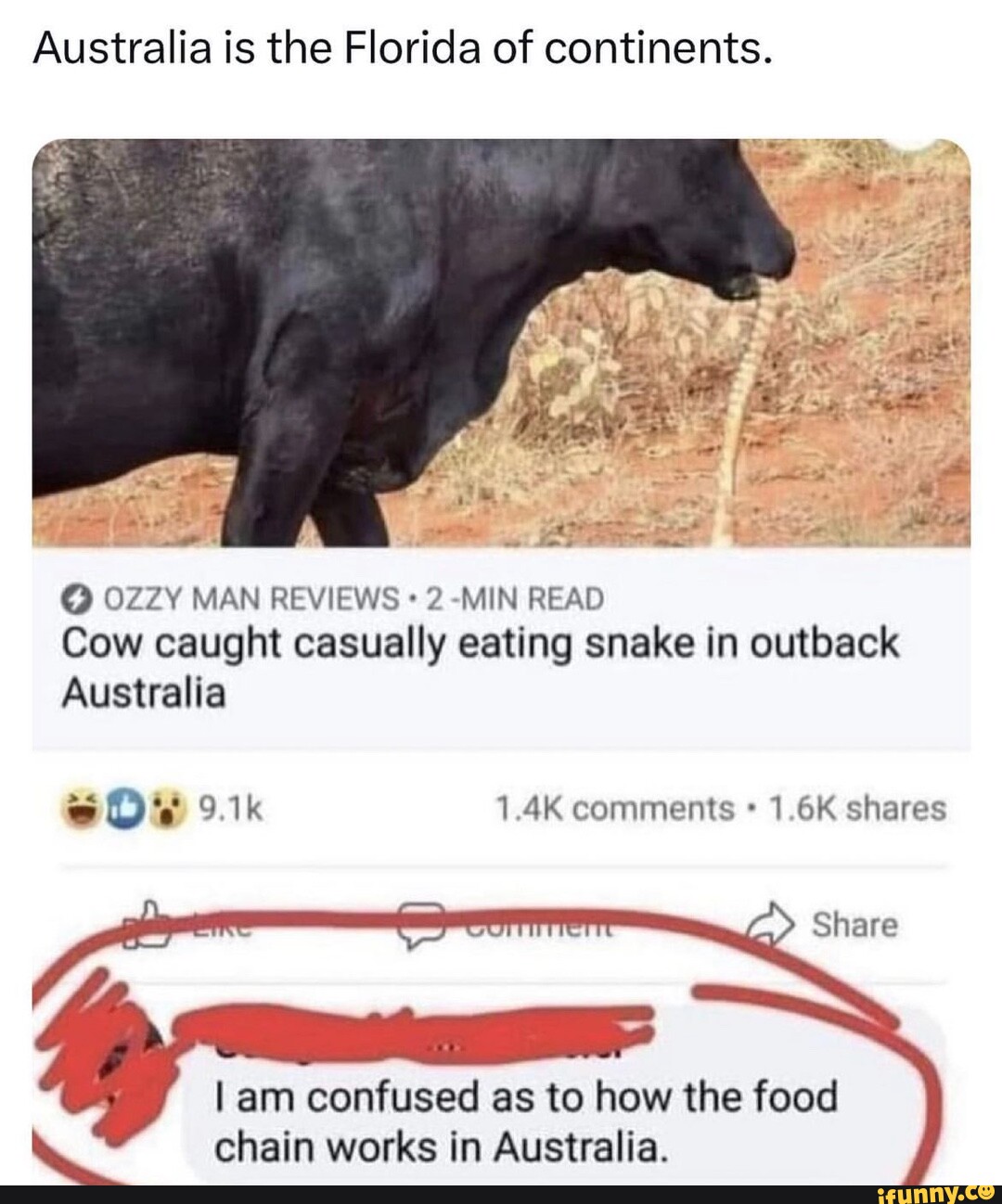
Task: Click the play icon beside OZZY MAN REVIEWS
Action: click(76, 598)
